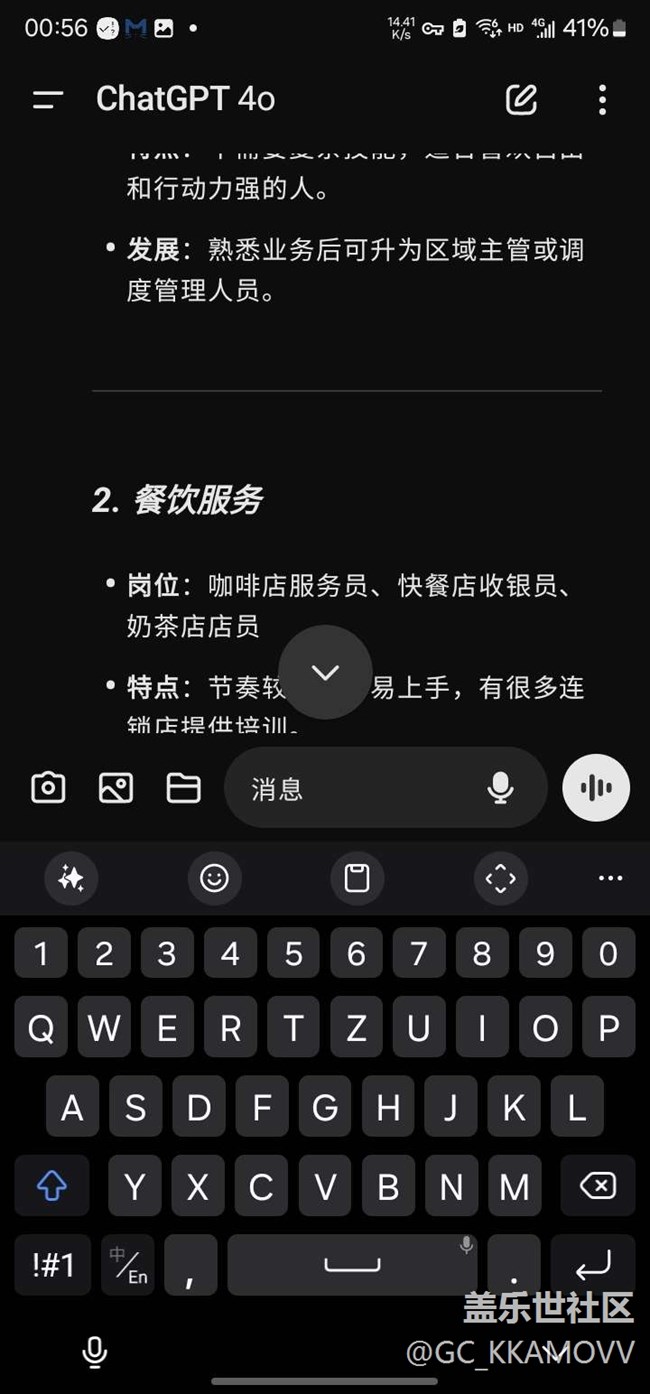This screenshot has width=650, height=1394.
Task: Start voice conversation mode
Action: (596, 788)
